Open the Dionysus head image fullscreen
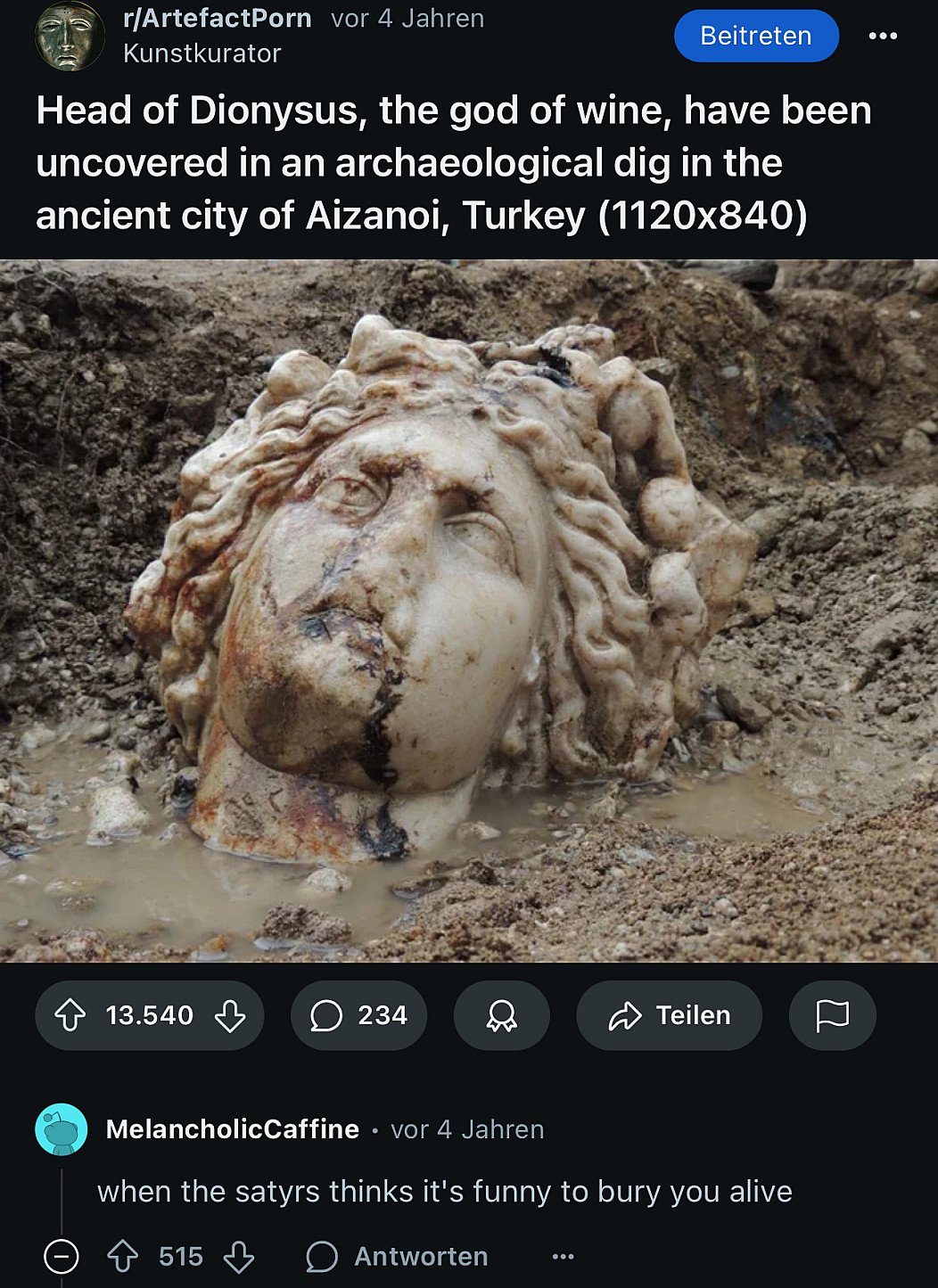Image resolution: width=938 pixels, height=1288 pixels. pos(469,611)
